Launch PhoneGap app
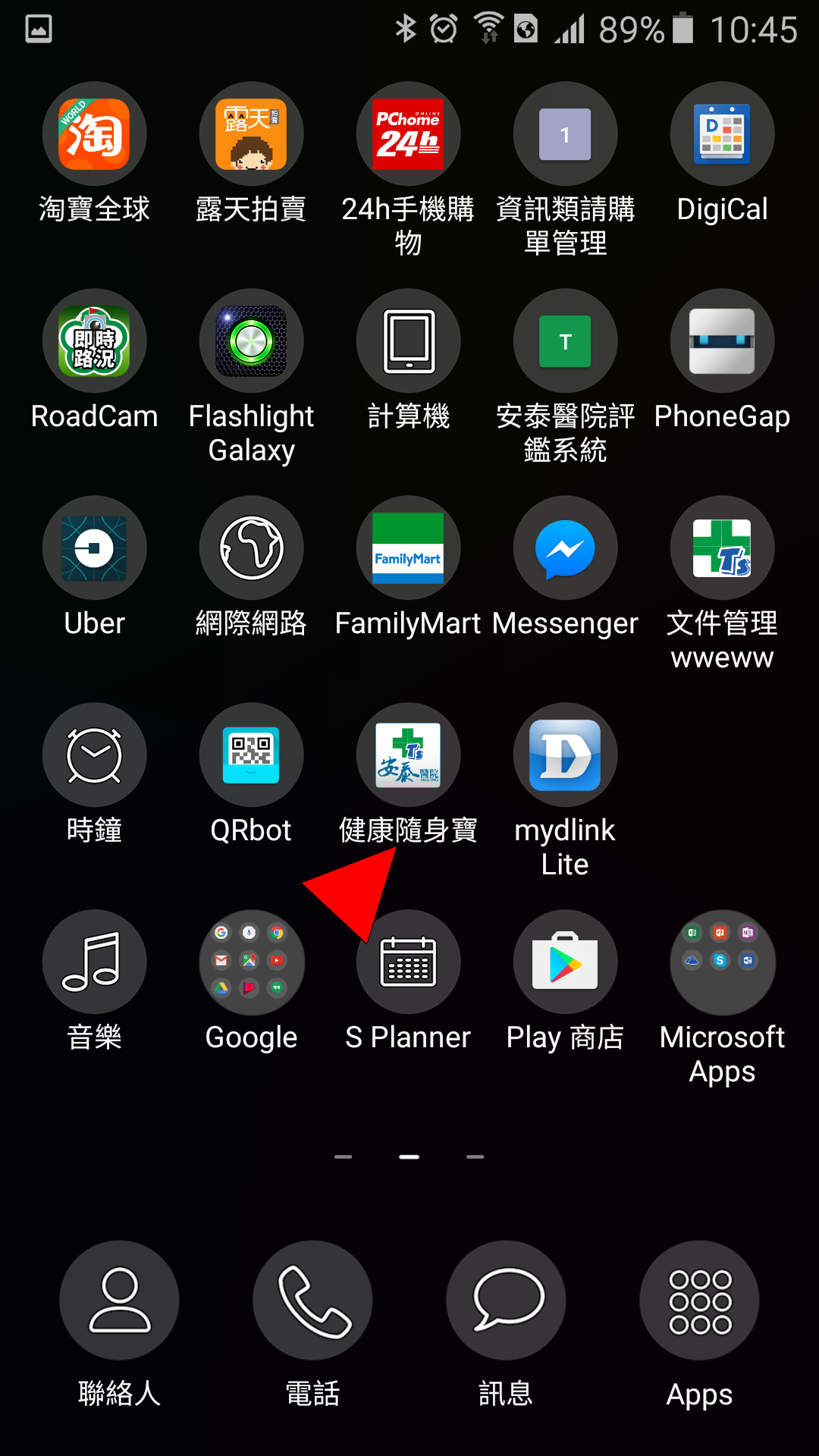Screen dimensions: 819x1456 [722, 341]
